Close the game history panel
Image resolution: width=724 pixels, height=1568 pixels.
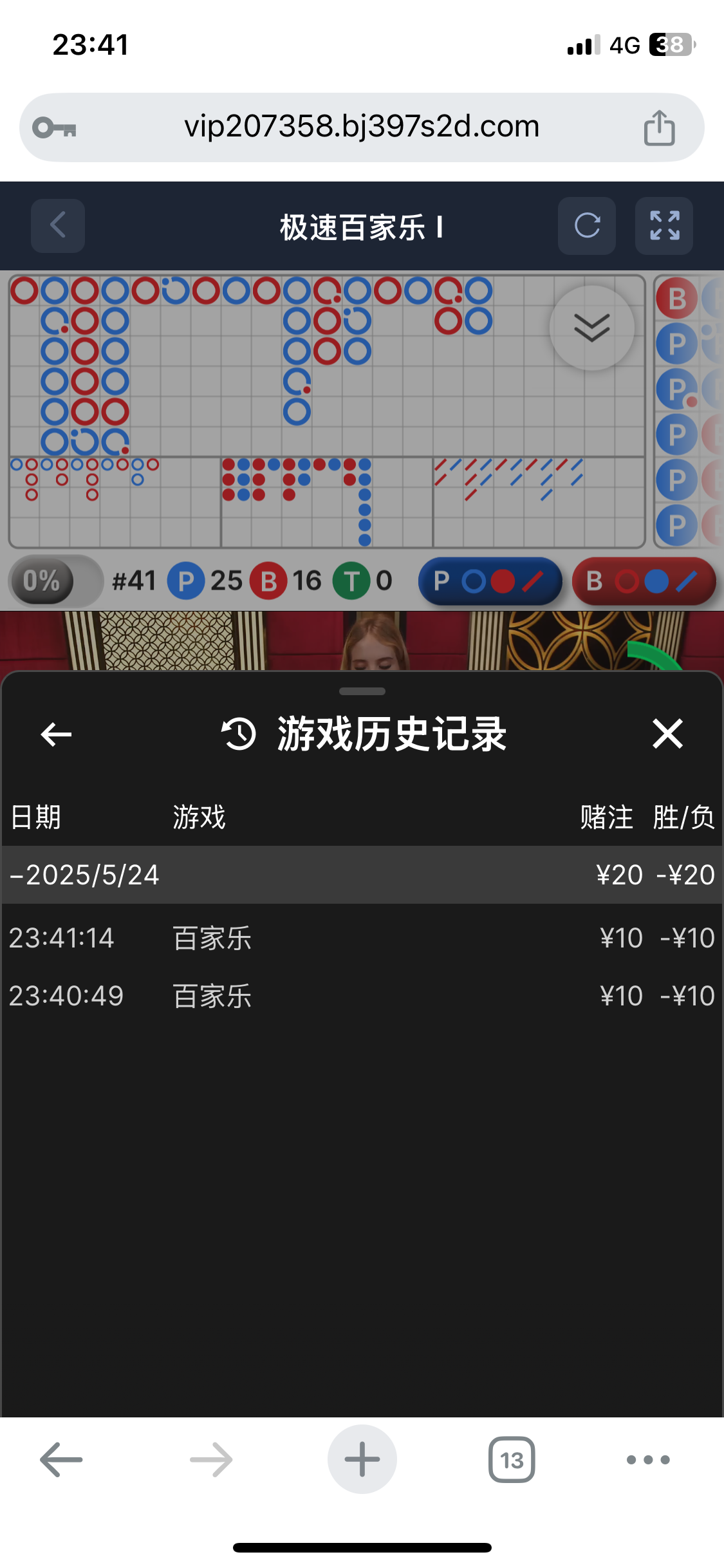tap(667, 734)
